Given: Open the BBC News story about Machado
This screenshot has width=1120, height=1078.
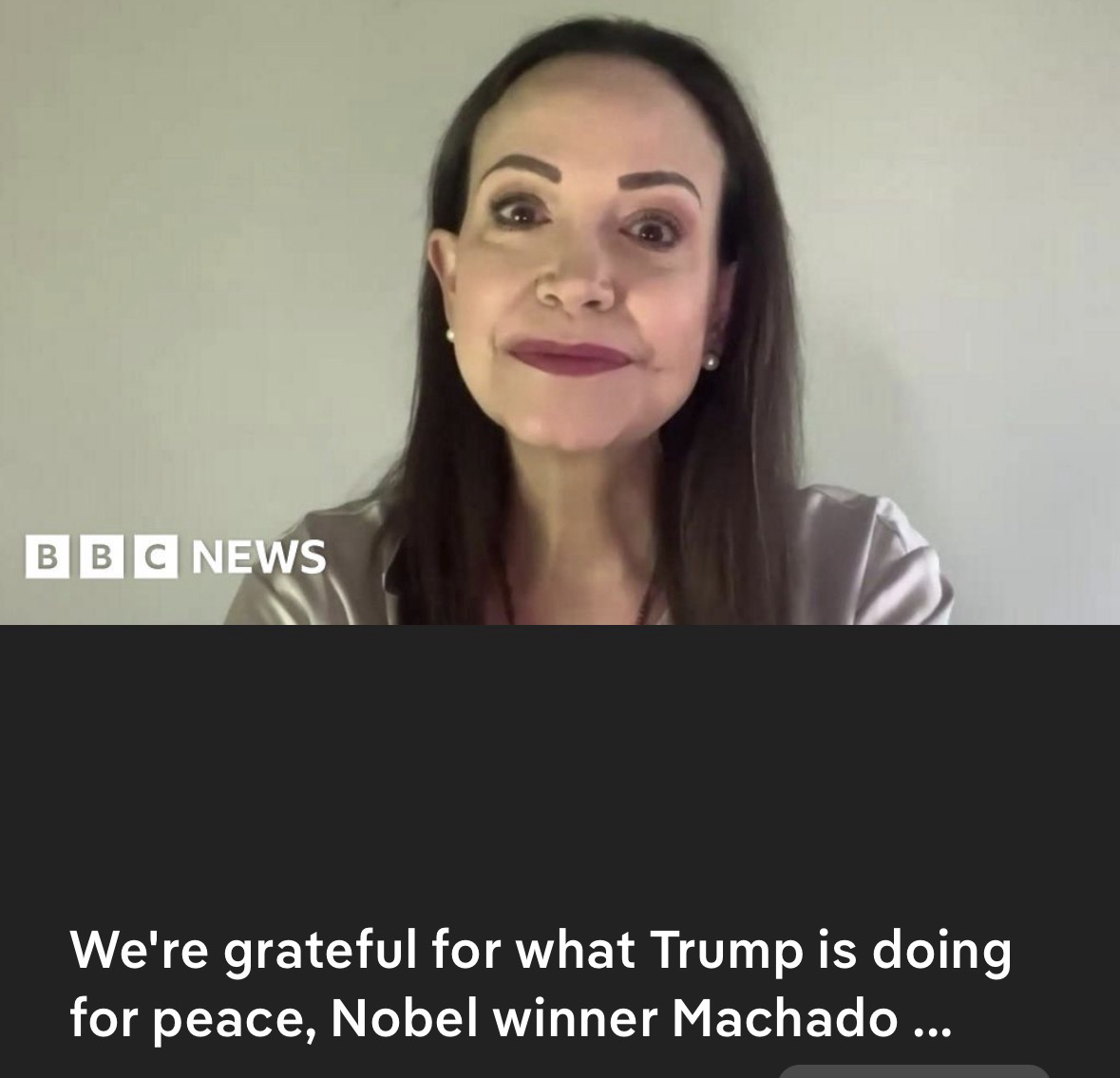Looking at the screenshot, I should tap(540, 984).
